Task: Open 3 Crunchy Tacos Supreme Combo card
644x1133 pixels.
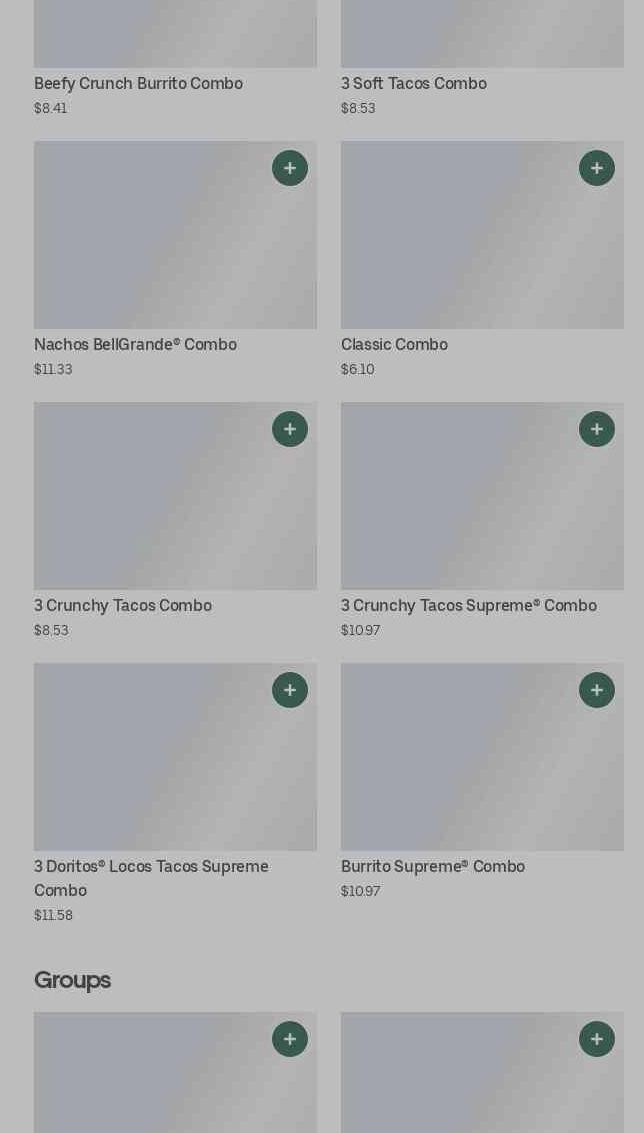Action: click(x=482, y=520)
